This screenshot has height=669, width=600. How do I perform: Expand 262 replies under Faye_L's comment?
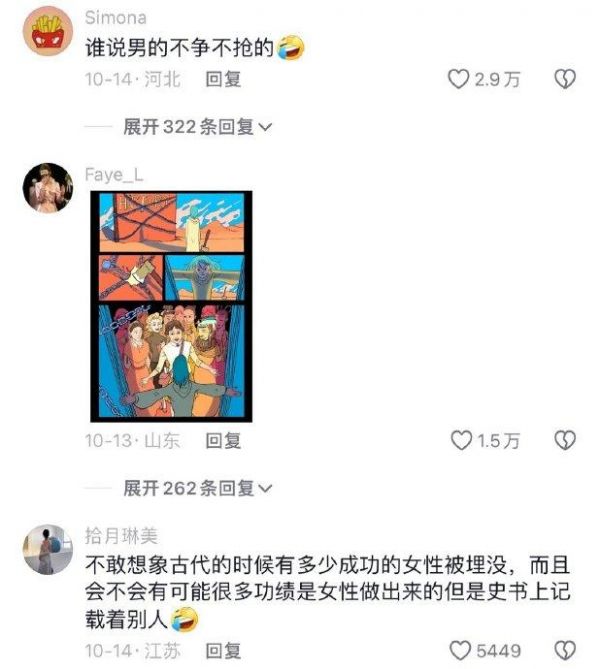pos(198,488)
